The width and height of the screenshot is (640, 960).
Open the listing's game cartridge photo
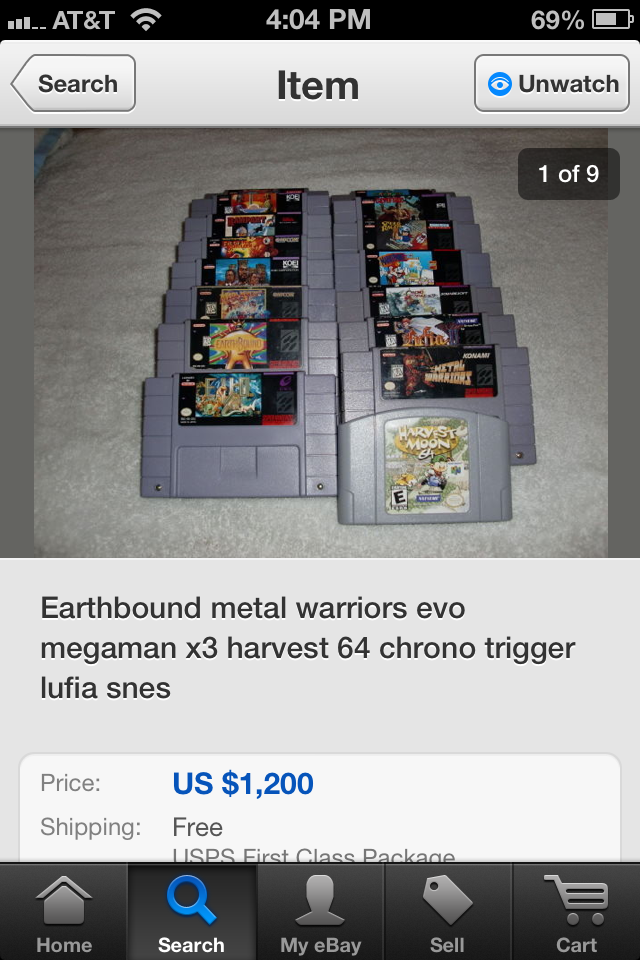[320, 342]
